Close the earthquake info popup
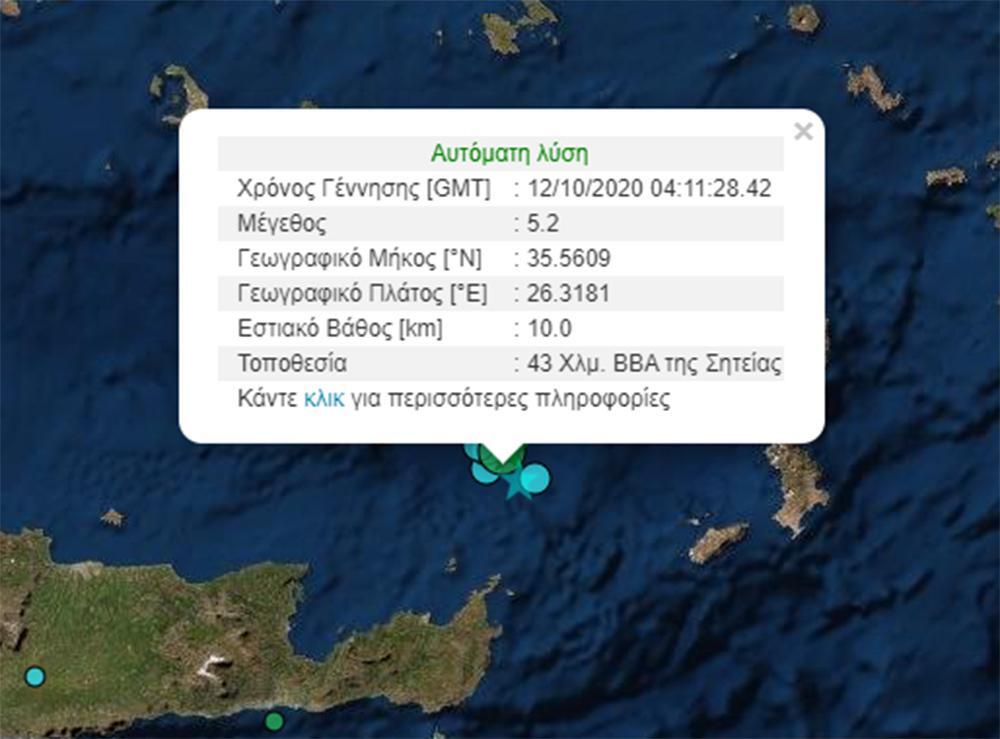This screenshot has width=1000, height=739. coord(802,131)
